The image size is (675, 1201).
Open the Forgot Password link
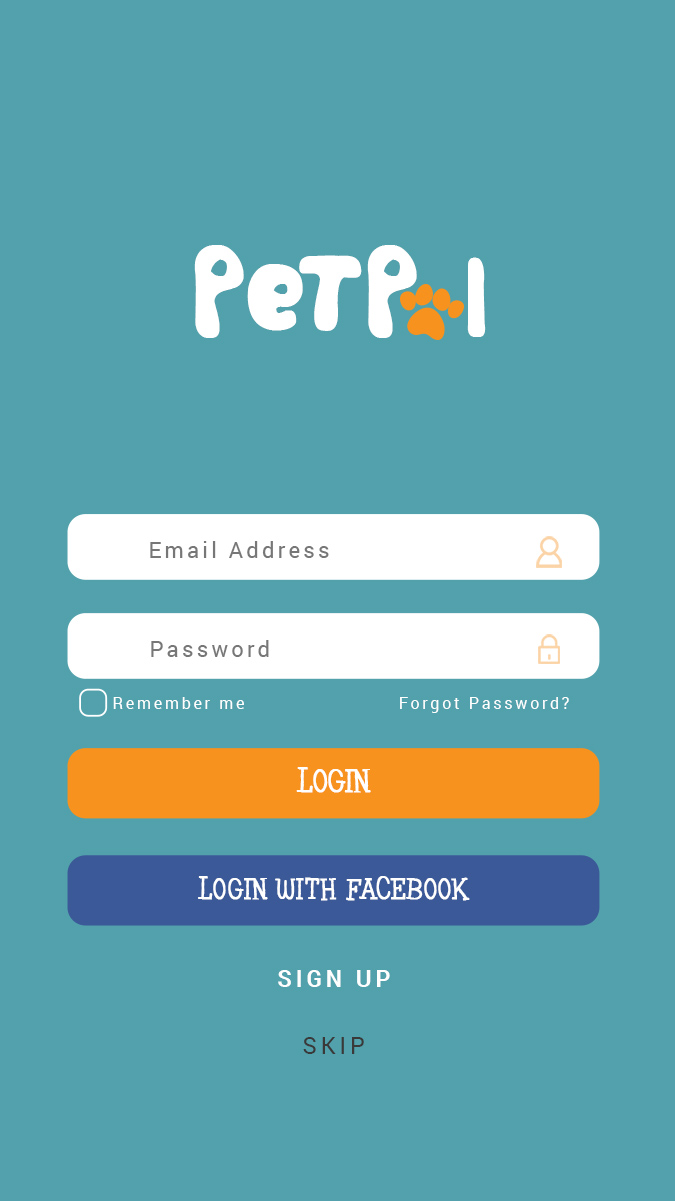[x=485, y=703]
